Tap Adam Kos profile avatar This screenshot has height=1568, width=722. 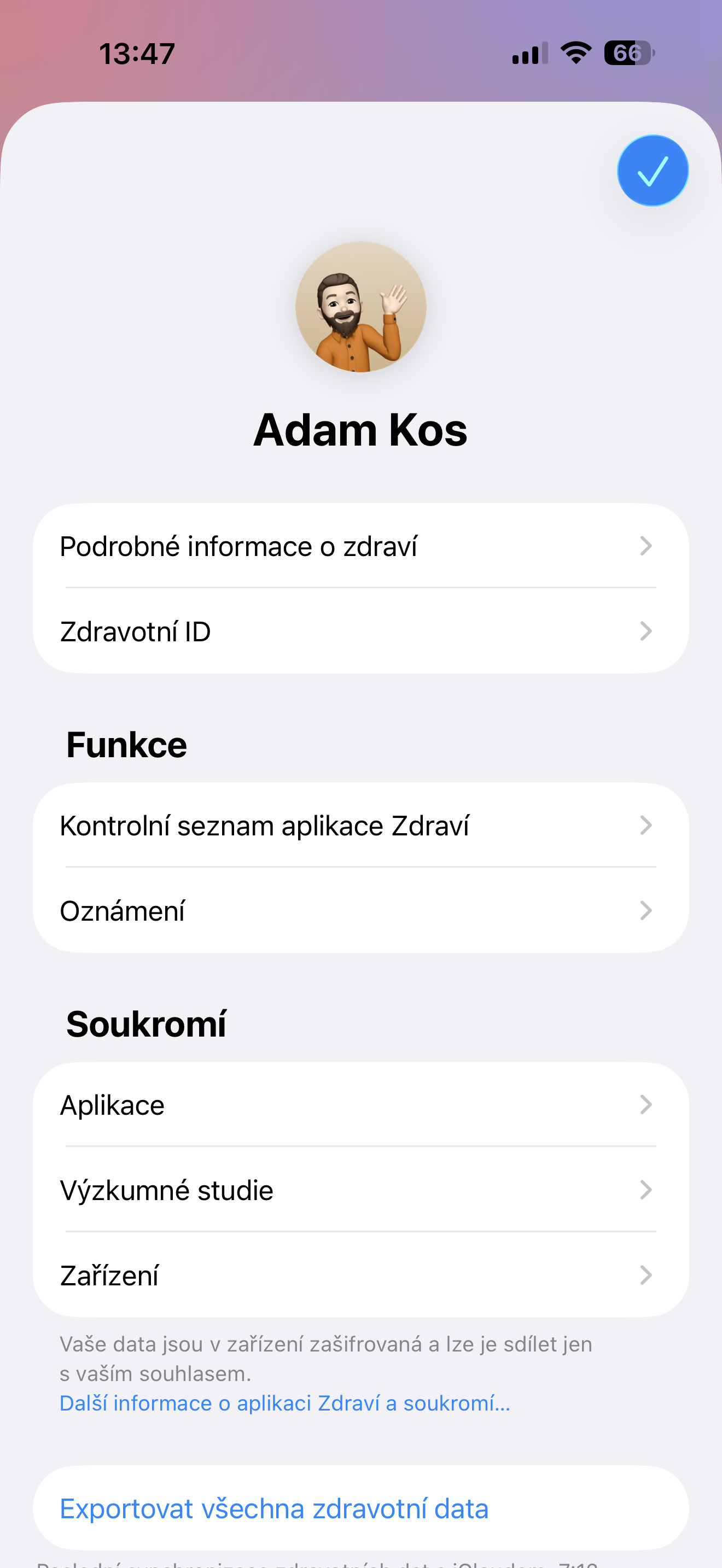pos(360,307)
